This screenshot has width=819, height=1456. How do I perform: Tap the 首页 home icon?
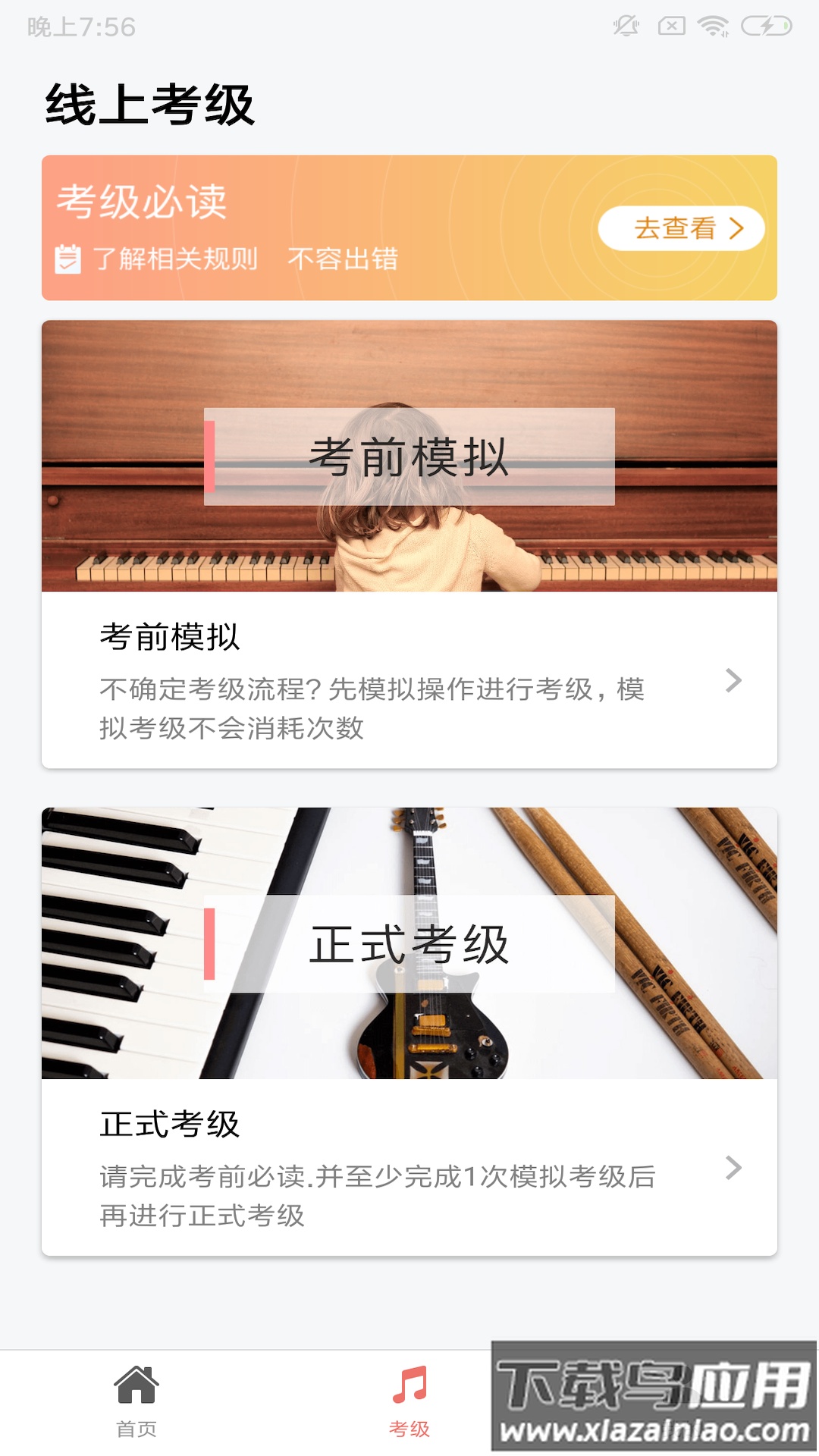138,1386
